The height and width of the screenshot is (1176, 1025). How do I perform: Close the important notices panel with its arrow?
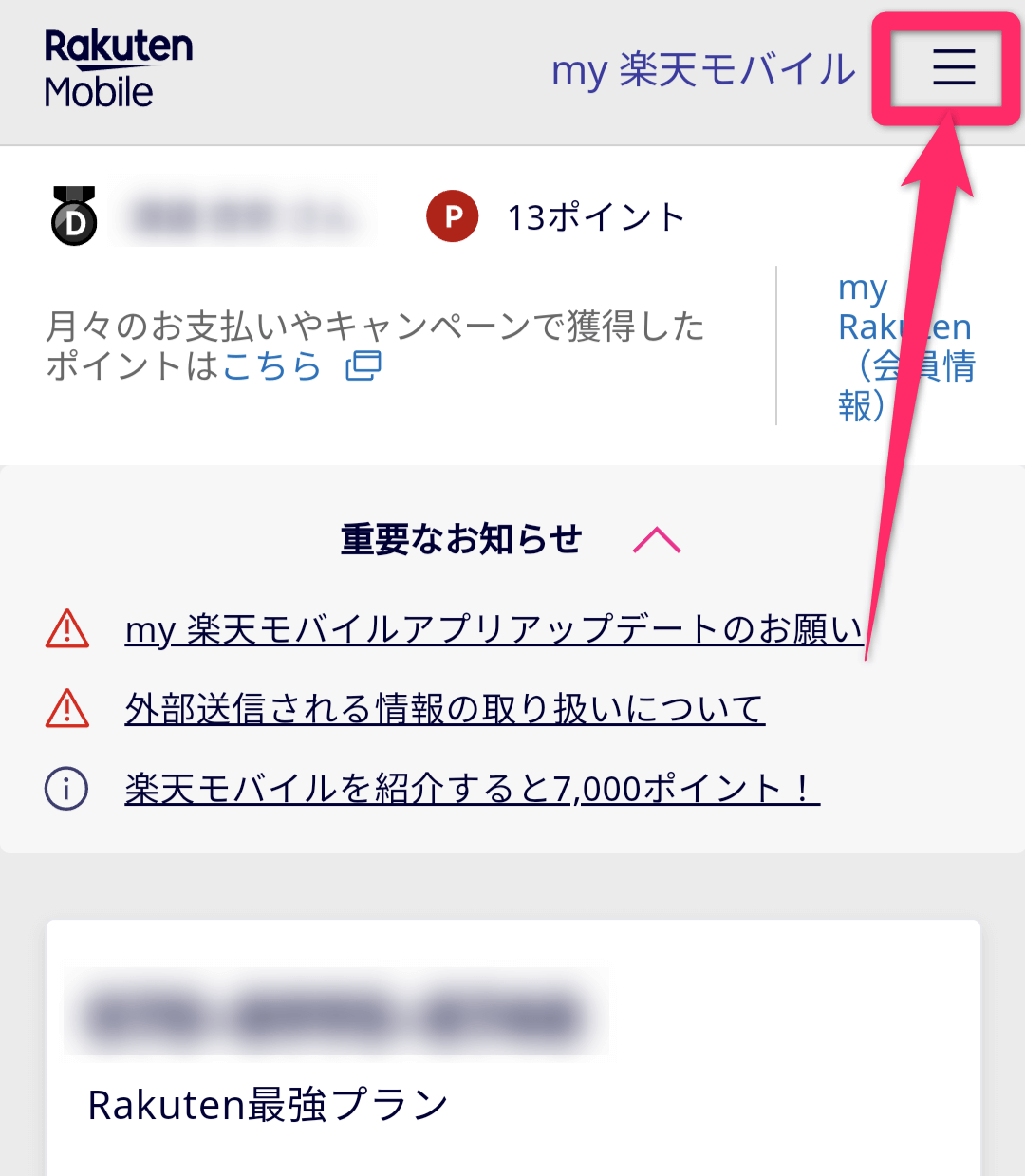click(658, 538)
